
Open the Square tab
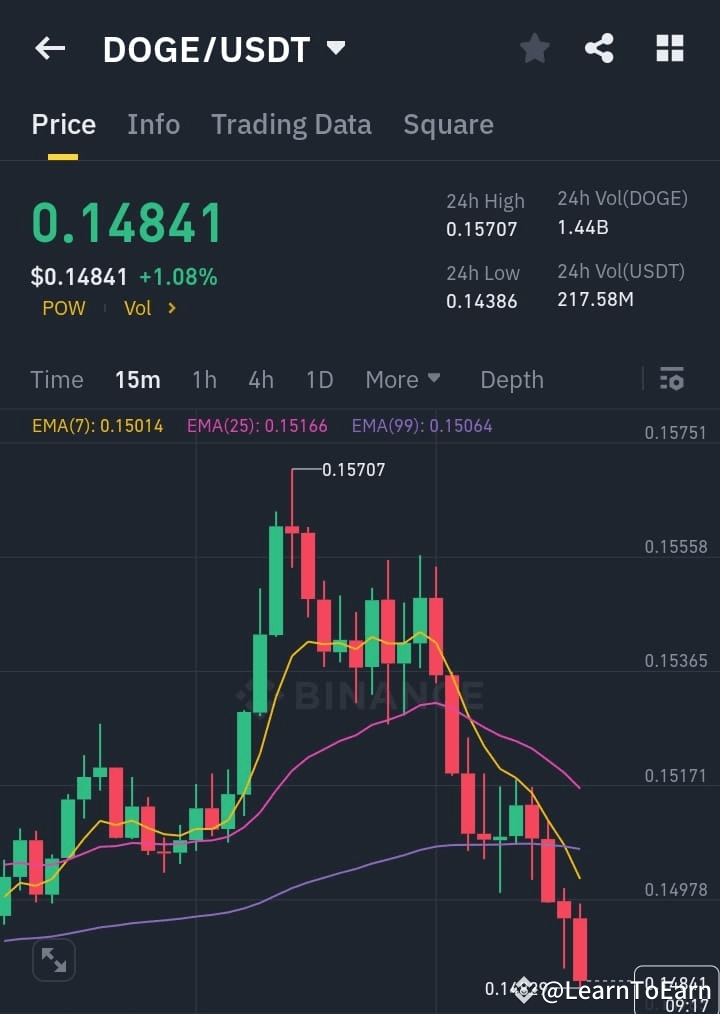448,124
